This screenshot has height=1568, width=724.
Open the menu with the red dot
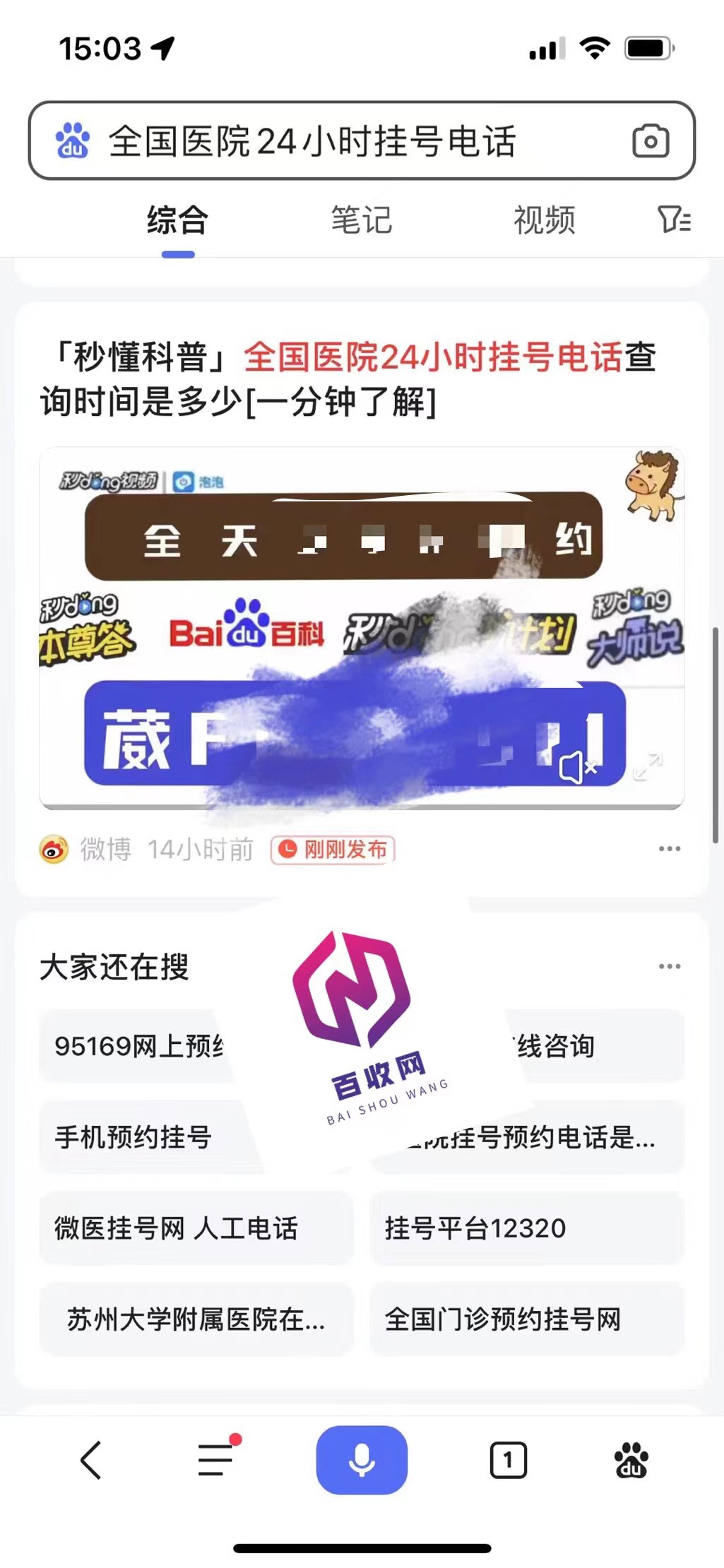(217, 1460)
